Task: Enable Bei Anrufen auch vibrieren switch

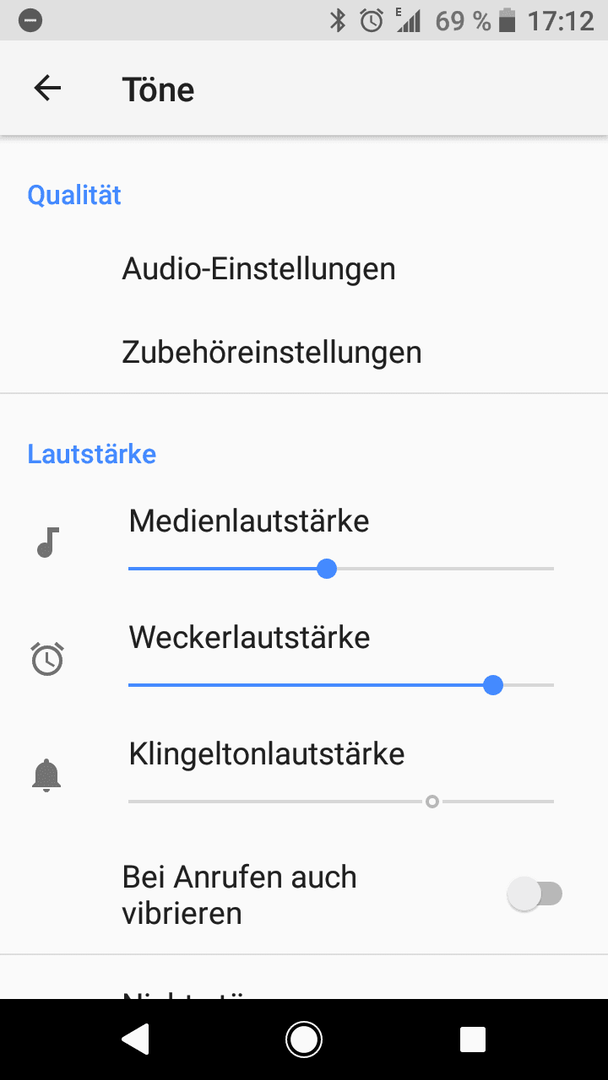Action: click(534, 895)
